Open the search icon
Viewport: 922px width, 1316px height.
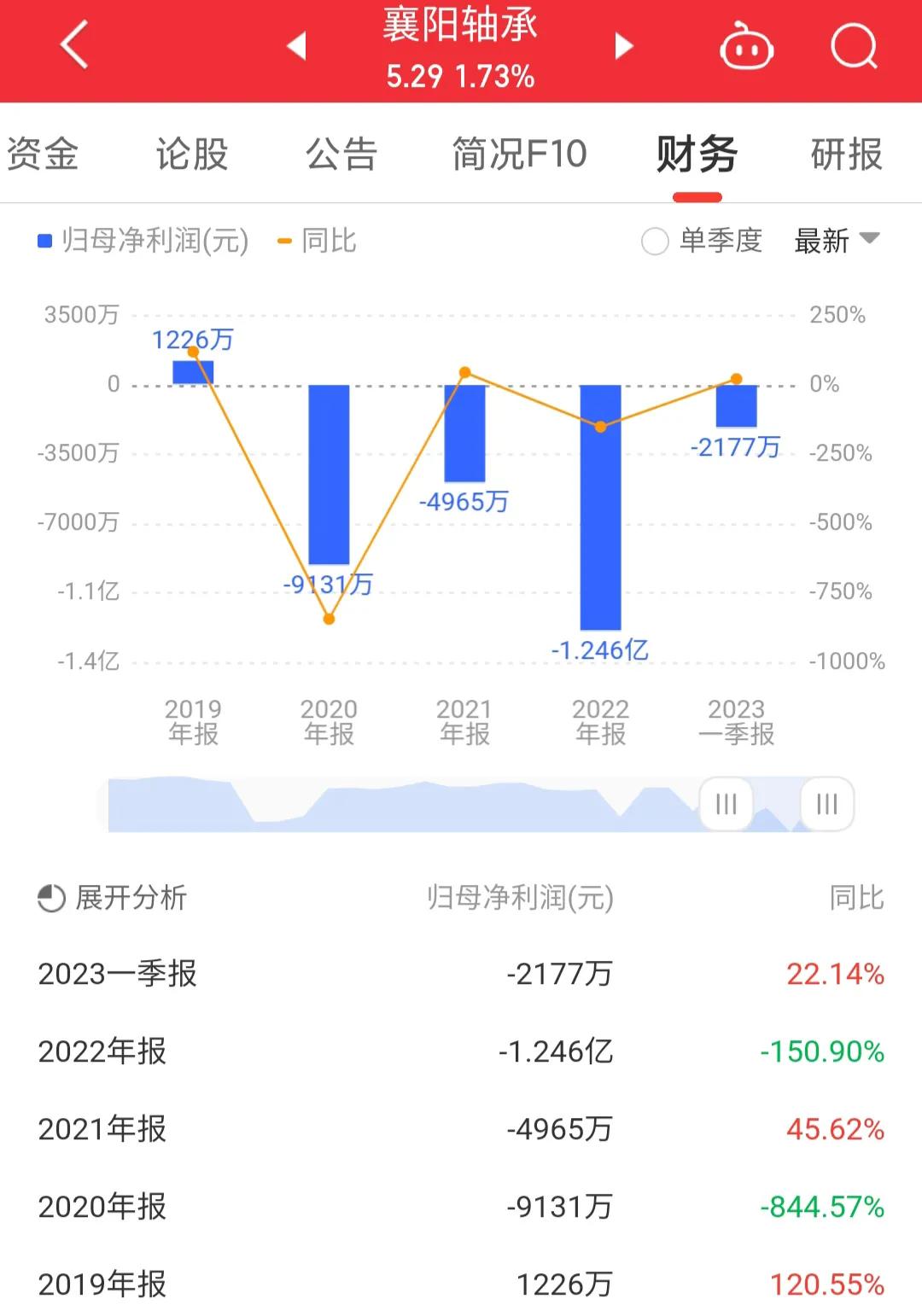[x=853, y=47]
